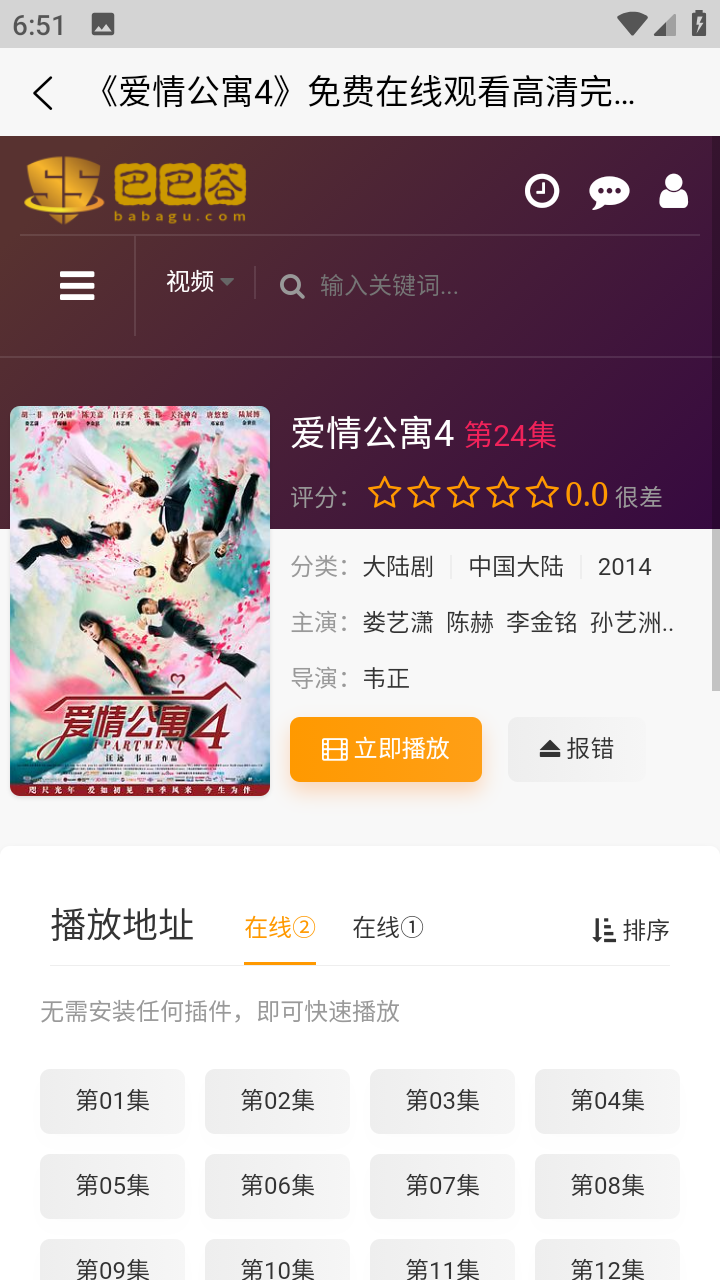Expand the 视频 category dropdown
Image resolution: width=720 pixels, height=1280 pixels.
coord(199,282)
